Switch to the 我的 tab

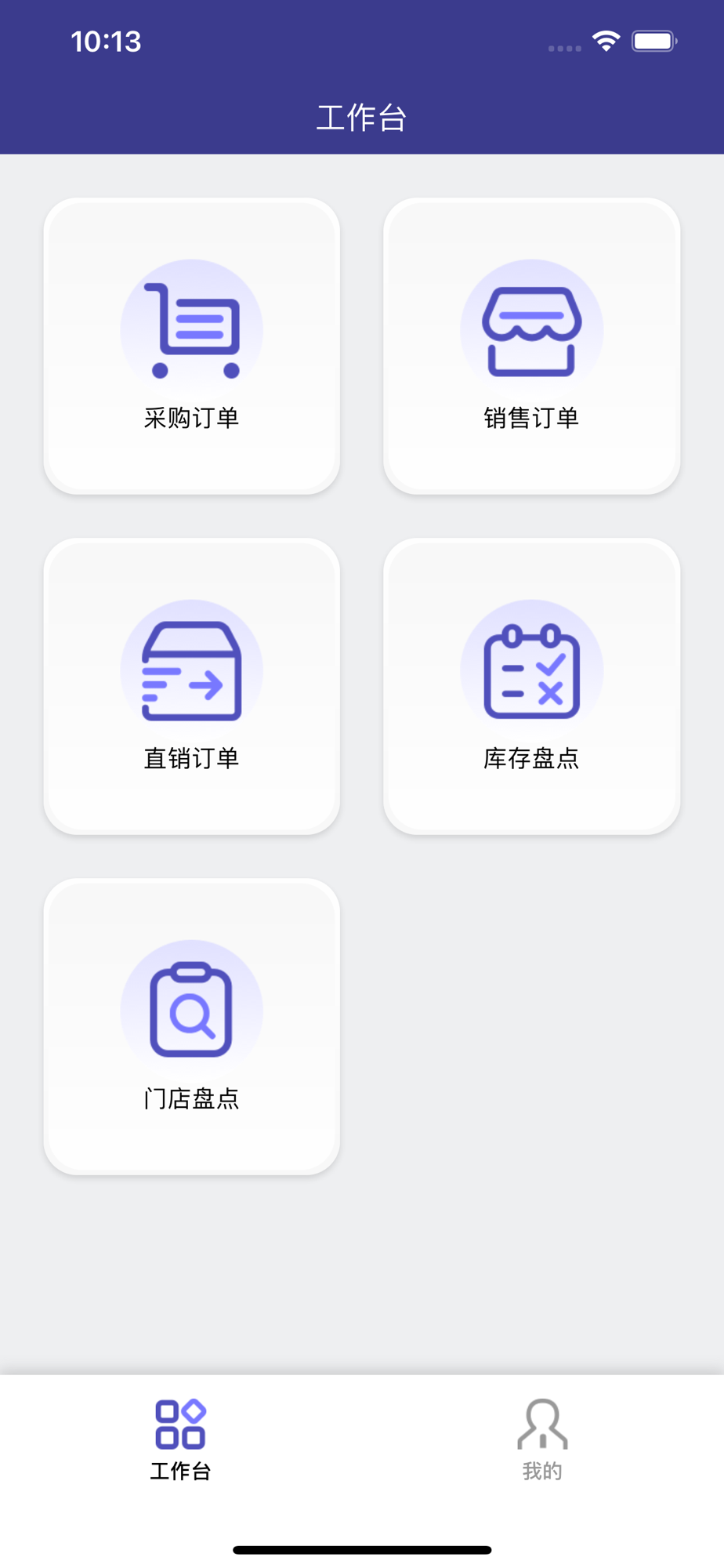[x=542, y=1440]
